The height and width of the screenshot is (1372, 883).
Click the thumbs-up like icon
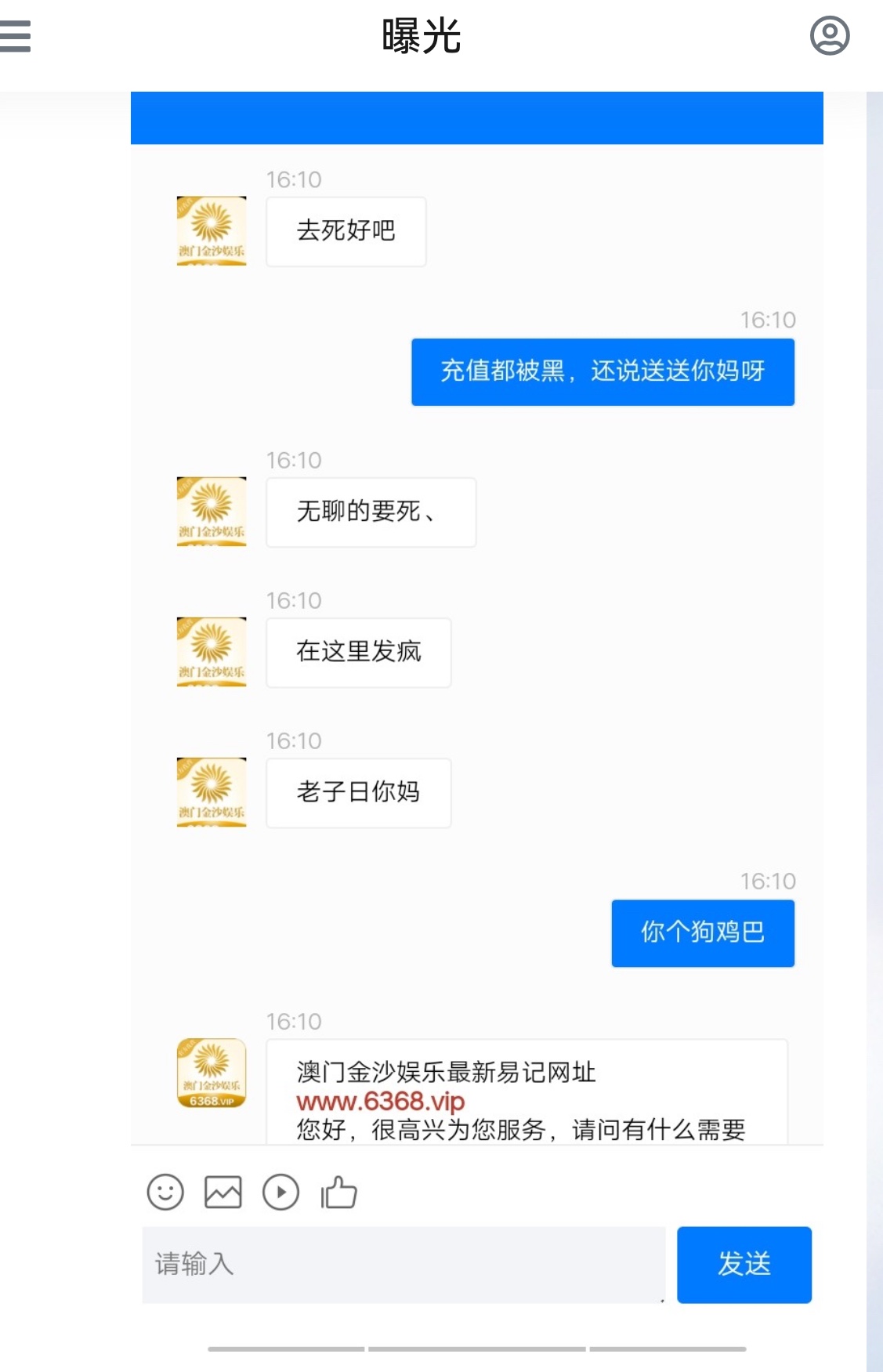point(338,1193)
